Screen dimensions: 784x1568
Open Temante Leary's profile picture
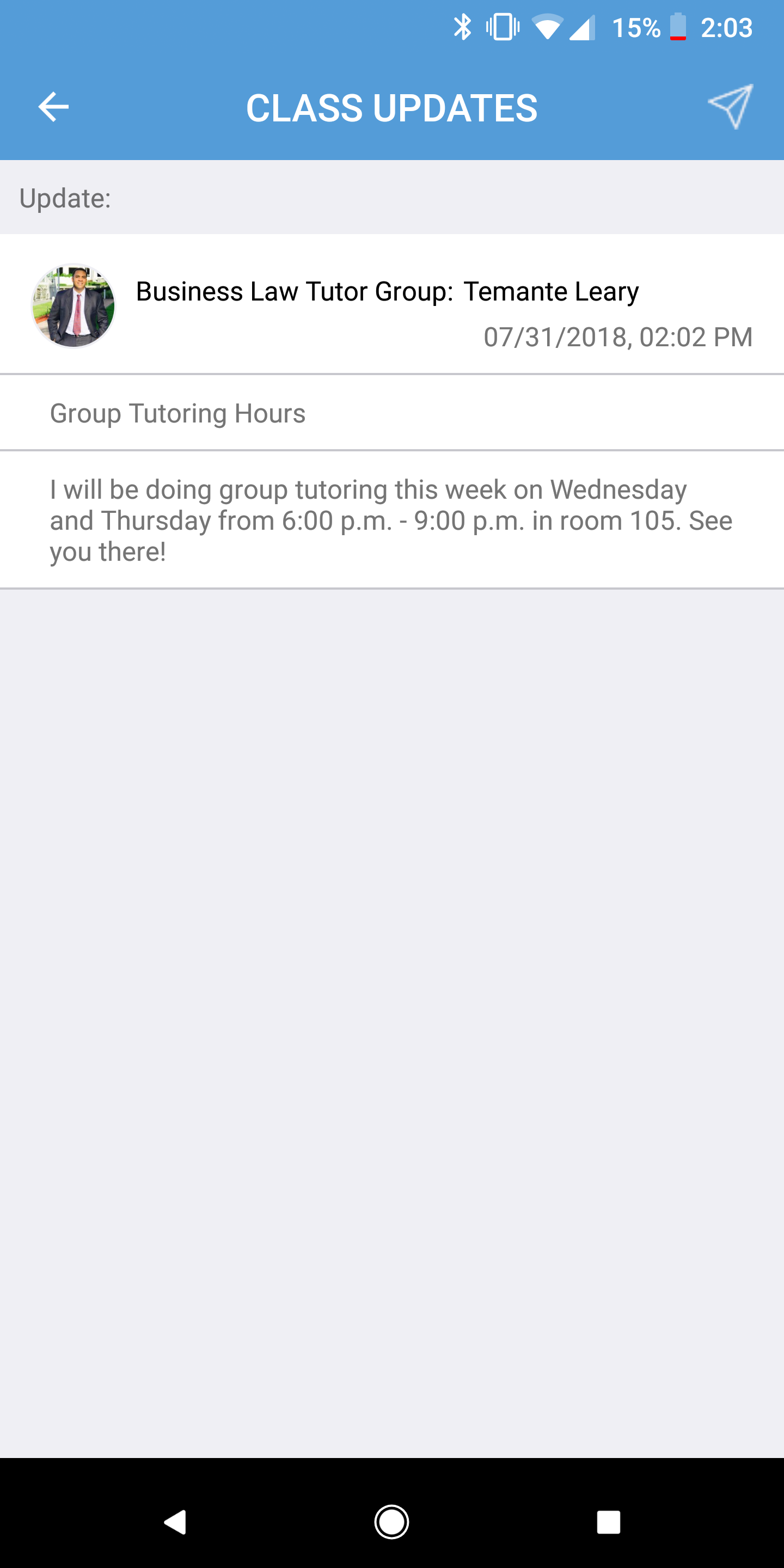(73, 306)
